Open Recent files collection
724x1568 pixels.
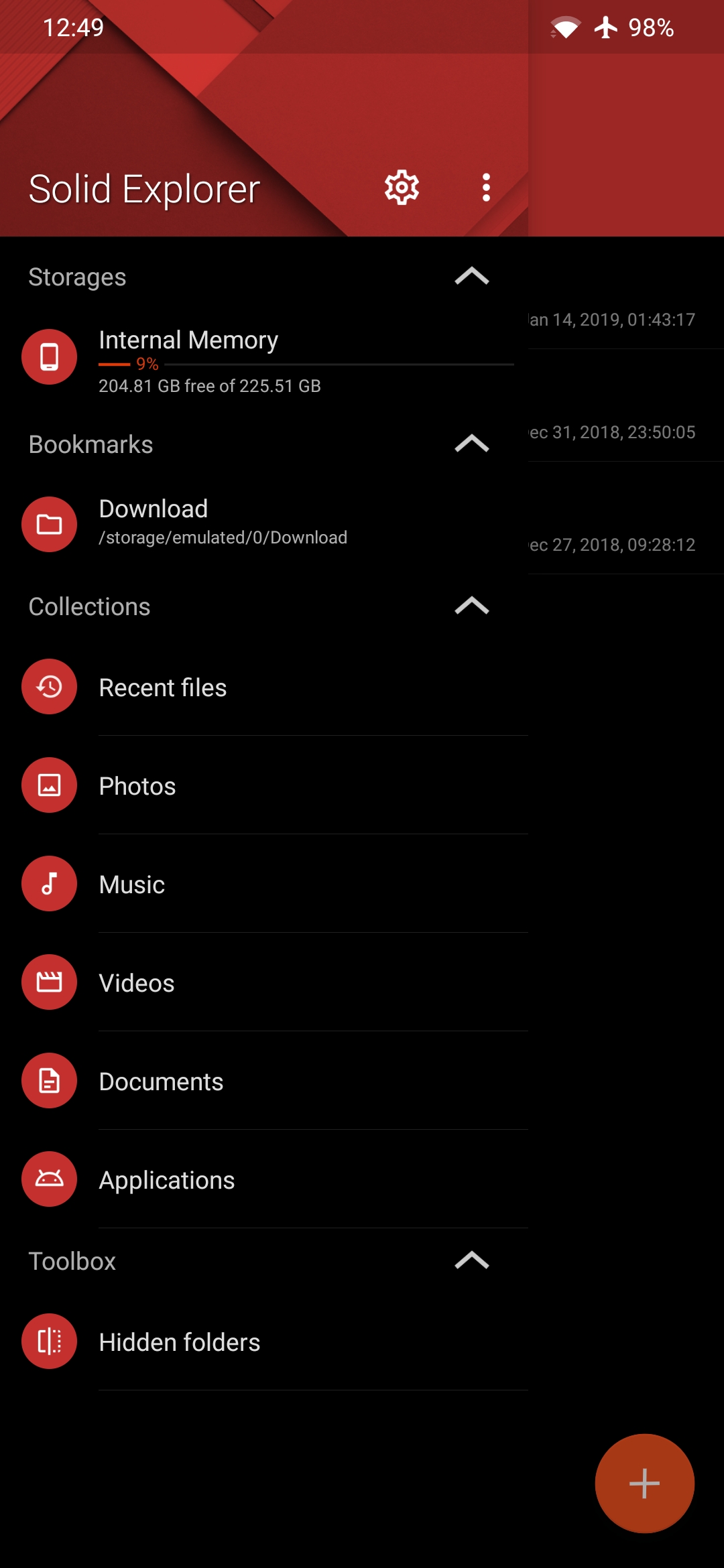tap(264, 687)
